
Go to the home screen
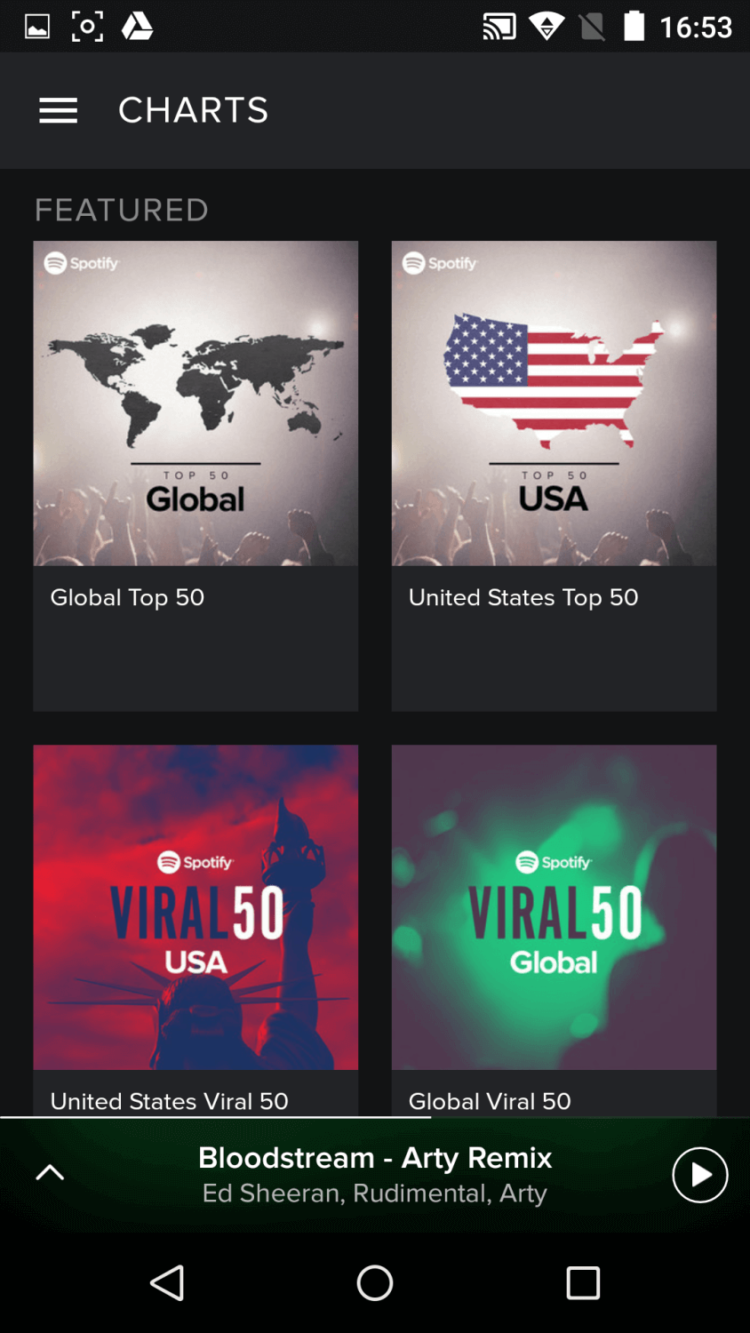(x=375, y=1282)
